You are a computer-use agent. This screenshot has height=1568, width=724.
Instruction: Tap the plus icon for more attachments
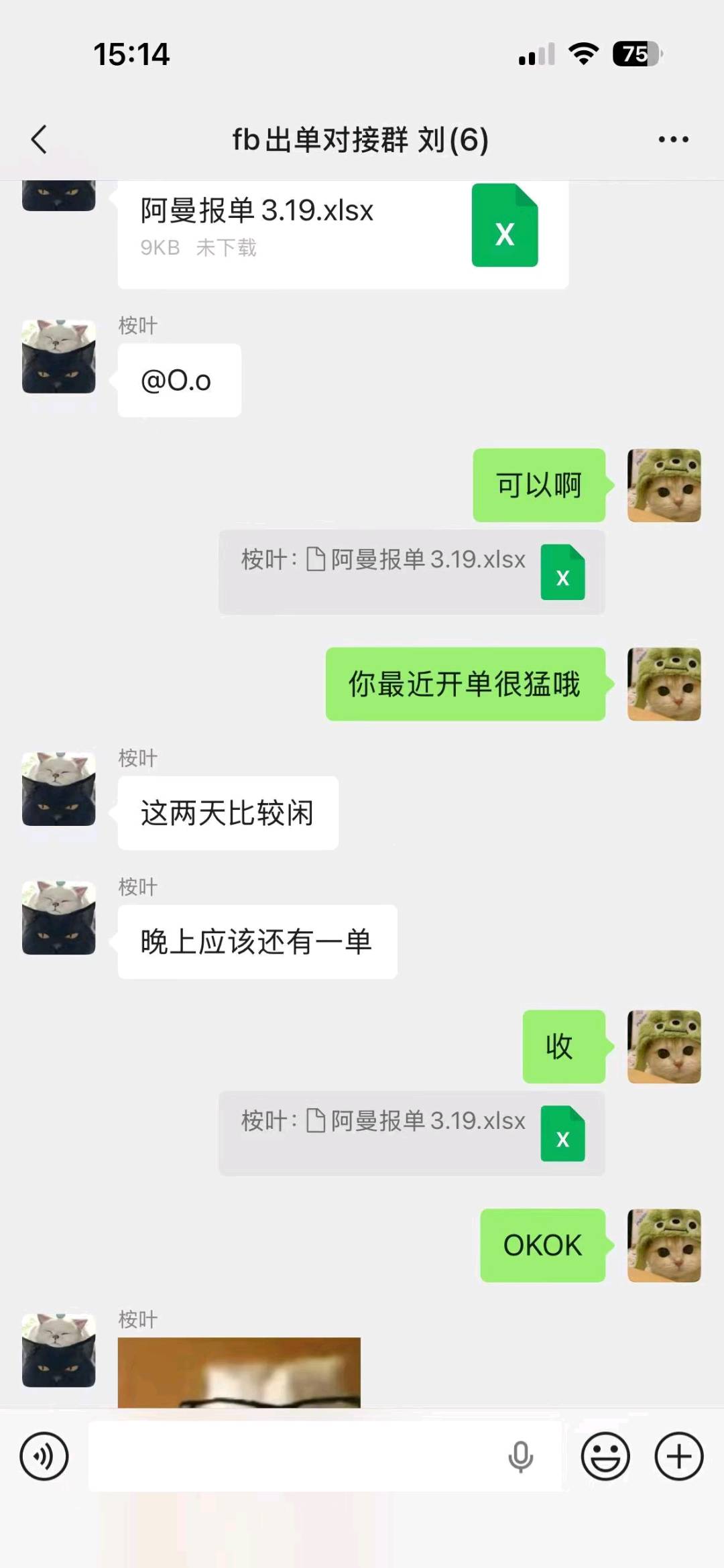(x=679, y=1456)
